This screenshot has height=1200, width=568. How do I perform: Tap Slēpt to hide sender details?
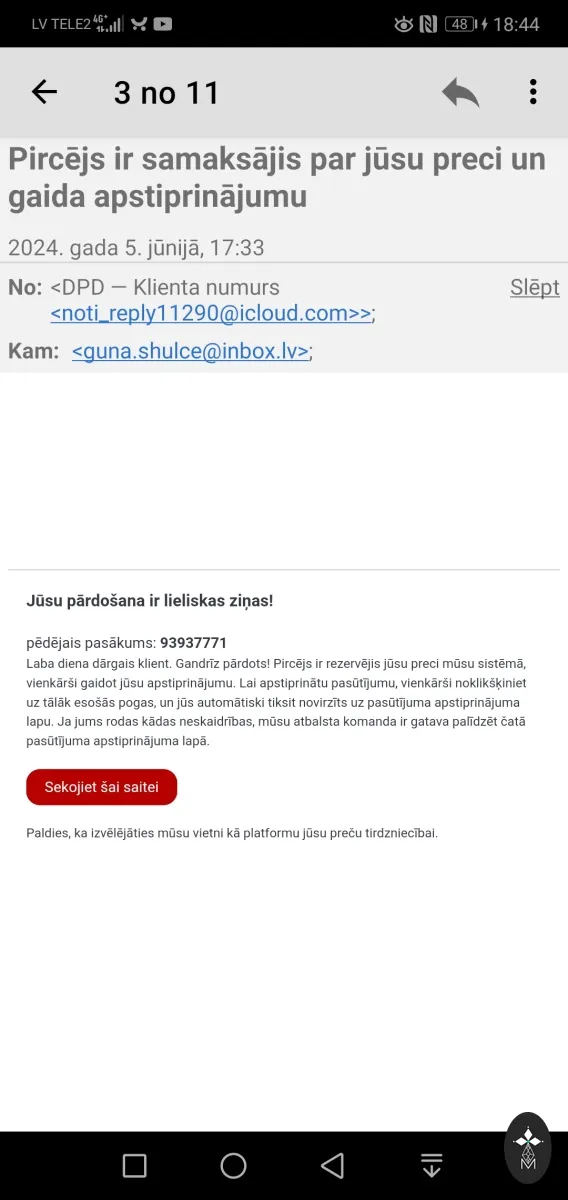point(535,288)
